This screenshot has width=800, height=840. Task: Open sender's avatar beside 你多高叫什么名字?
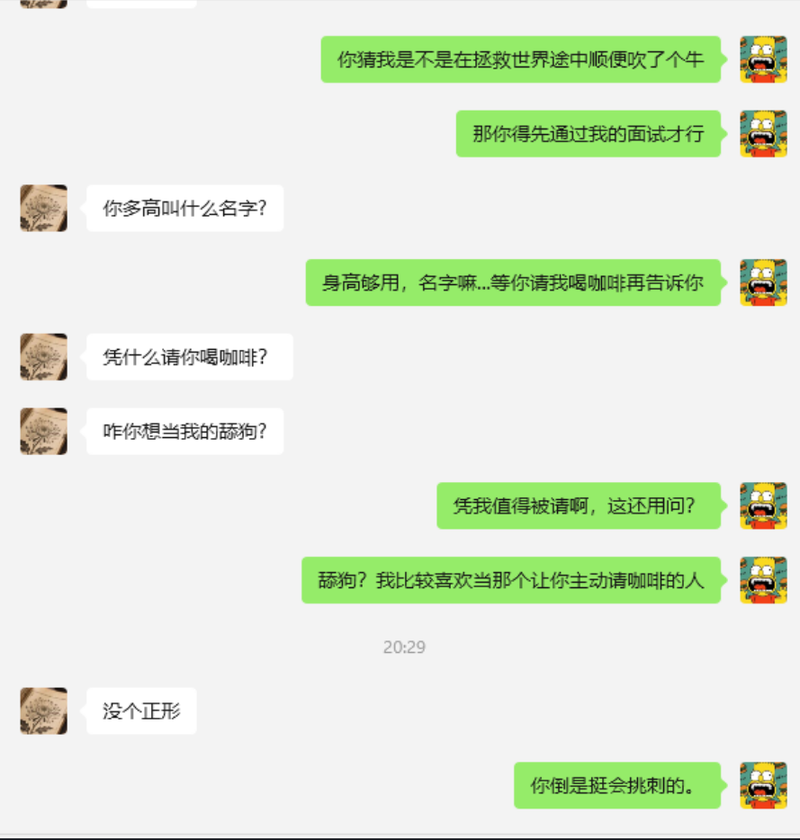43,208
